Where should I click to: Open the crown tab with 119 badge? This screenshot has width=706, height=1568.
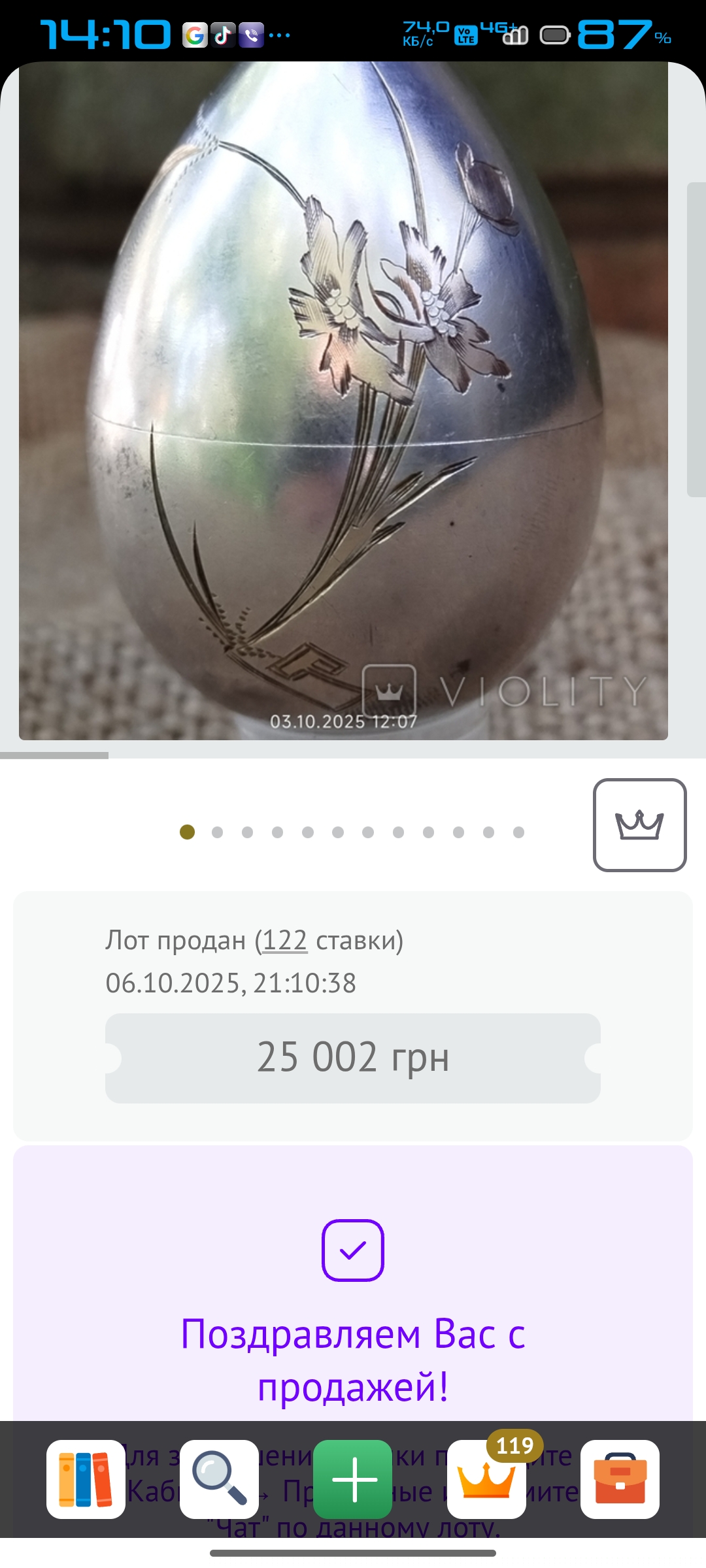486,1479
